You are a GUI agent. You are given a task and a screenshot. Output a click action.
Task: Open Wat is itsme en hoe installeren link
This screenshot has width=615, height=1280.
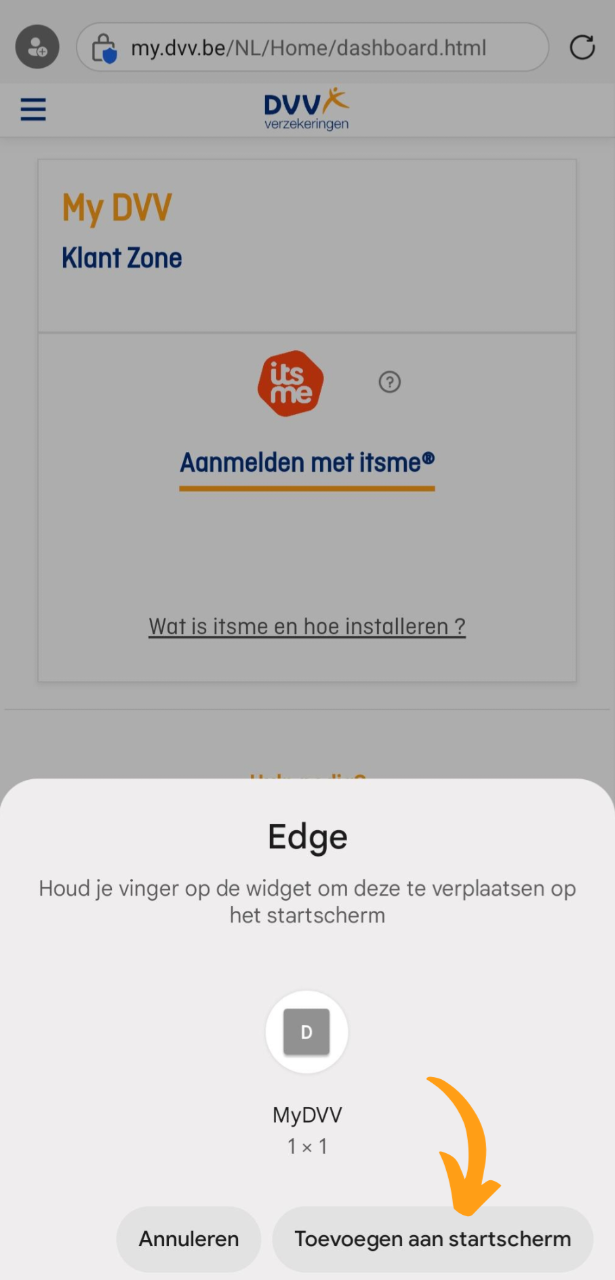click(x=307, y=627)
